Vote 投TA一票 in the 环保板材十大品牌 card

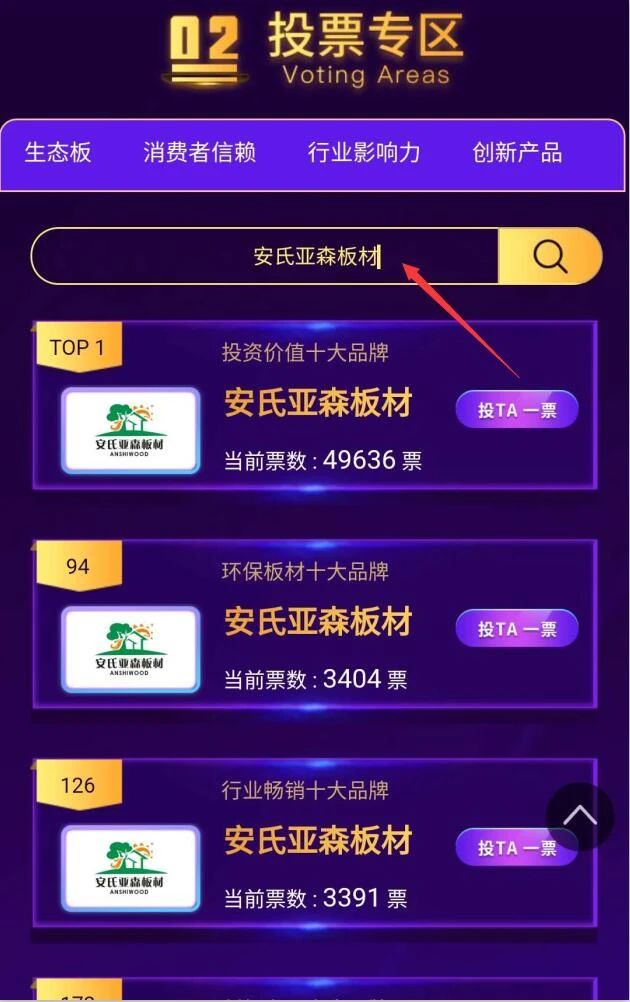[517, 629]
